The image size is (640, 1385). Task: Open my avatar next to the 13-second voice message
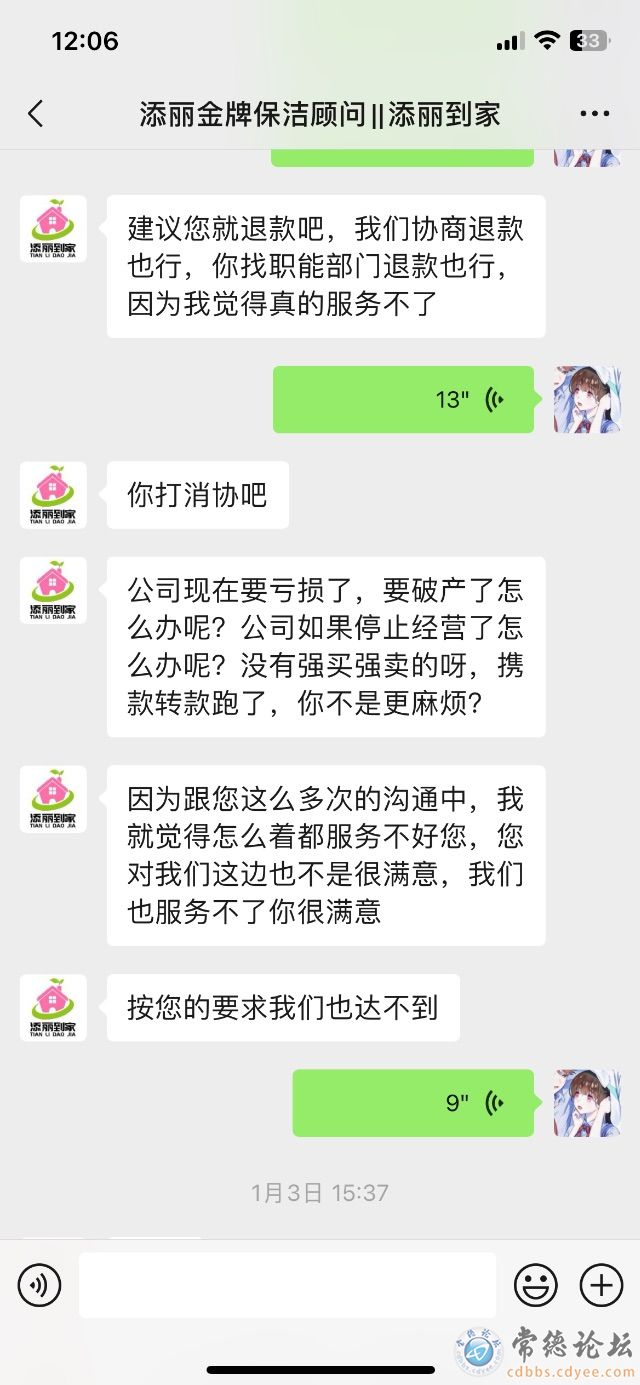[x=588, y=399]
